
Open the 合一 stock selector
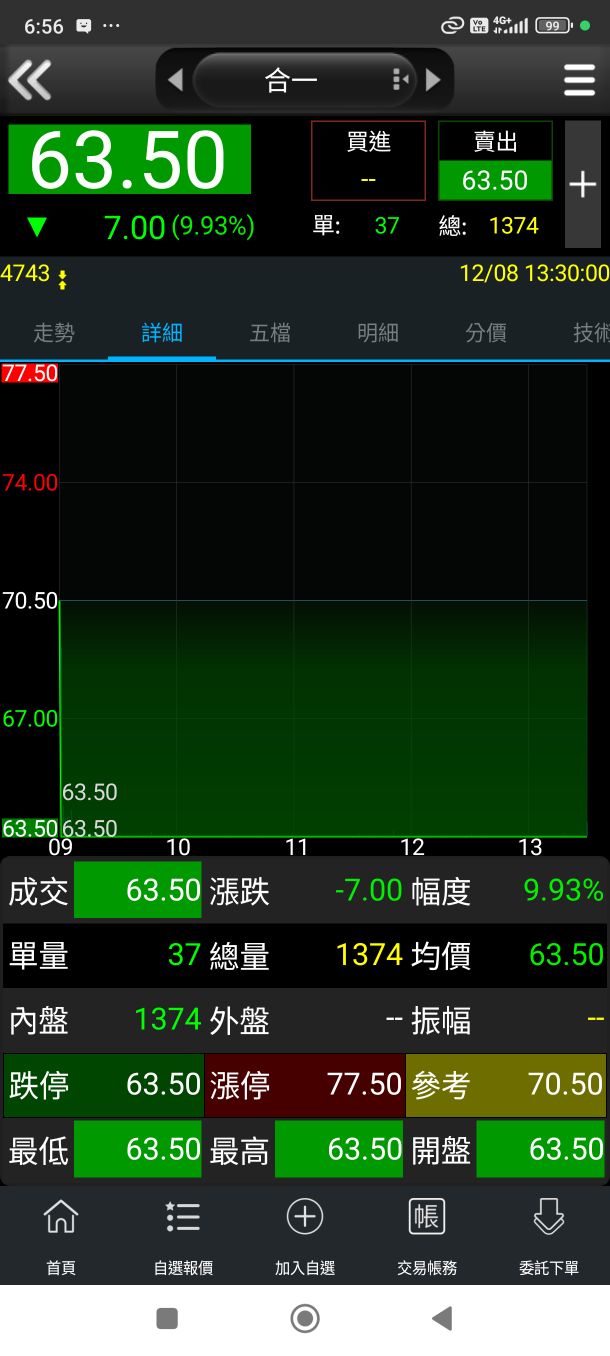[292, 80]
